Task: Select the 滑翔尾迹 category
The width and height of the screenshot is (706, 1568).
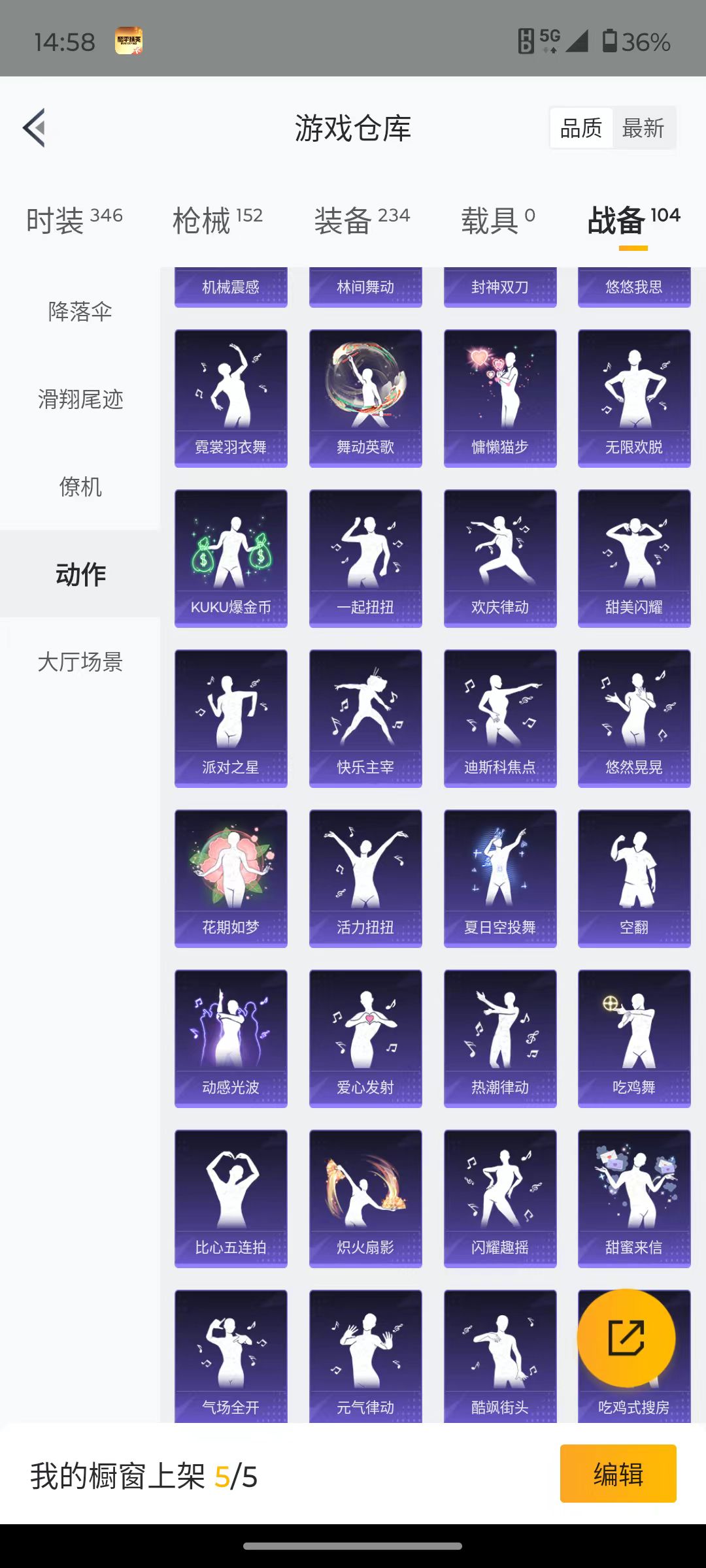Action: 80,399
